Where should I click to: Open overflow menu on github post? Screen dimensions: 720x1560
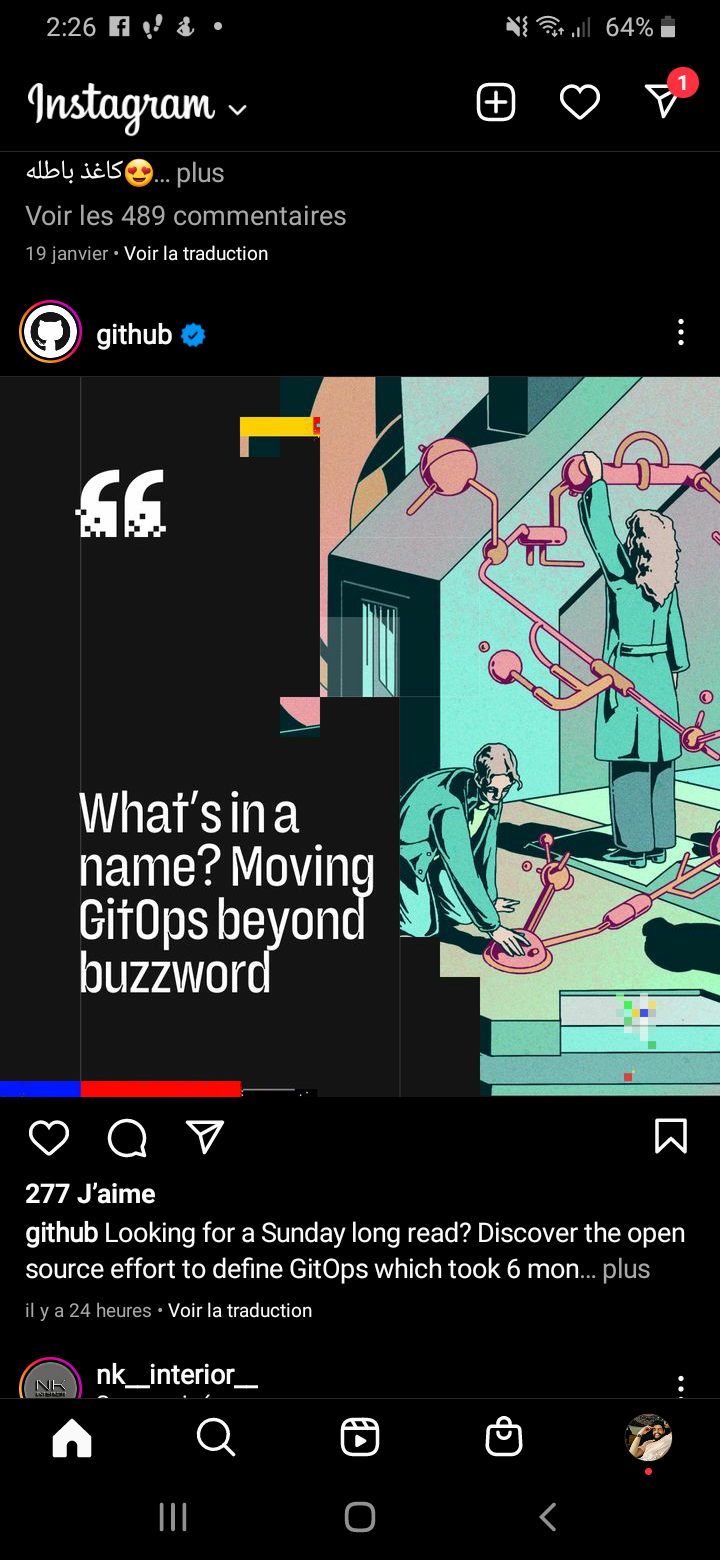point(681,333)
